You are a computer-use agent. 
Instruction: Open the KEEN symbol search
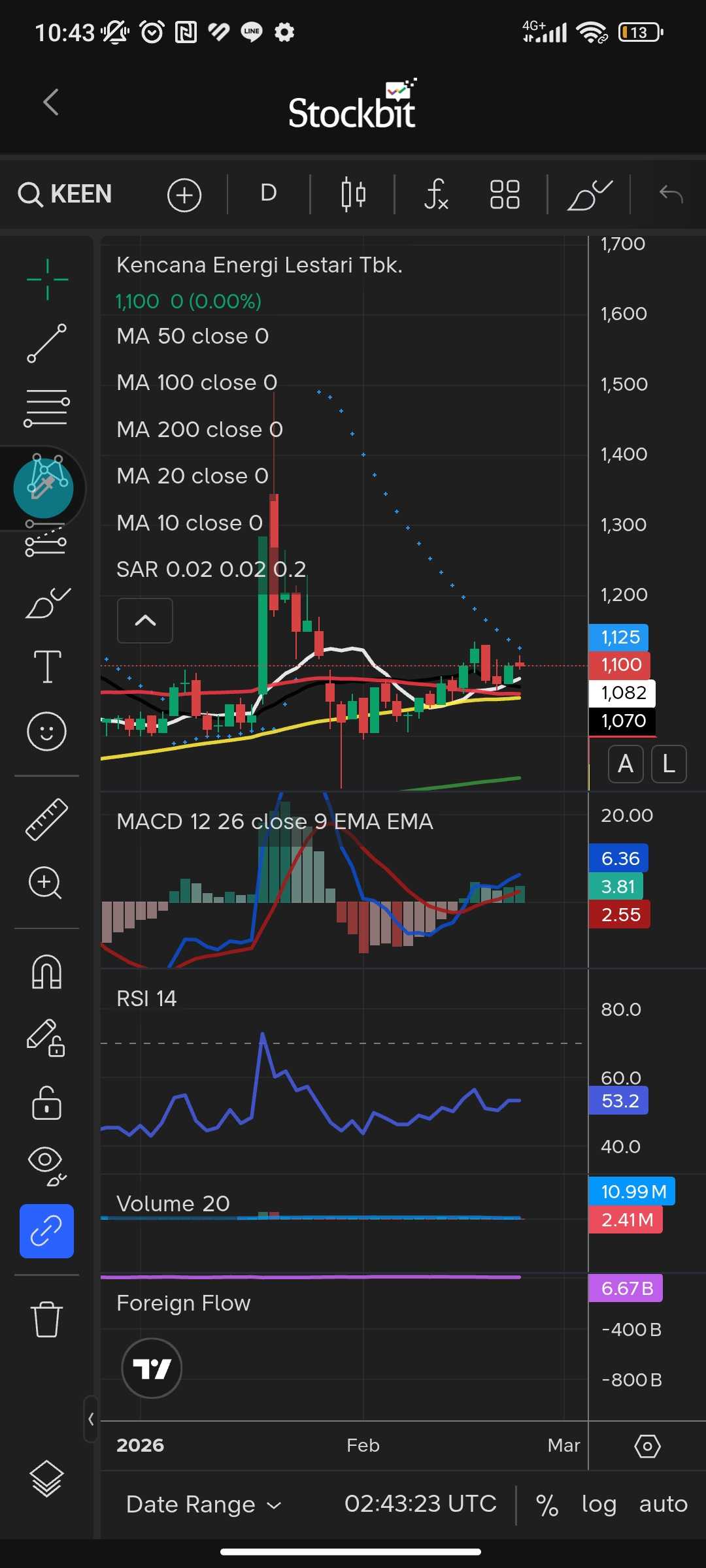pyautogui.click(x=65, y=194)
